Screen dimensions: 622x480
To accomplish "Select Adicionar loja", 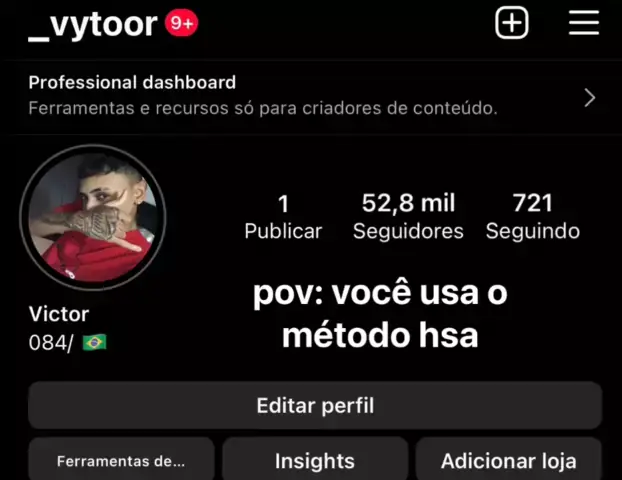I will (x=509, y=461).
